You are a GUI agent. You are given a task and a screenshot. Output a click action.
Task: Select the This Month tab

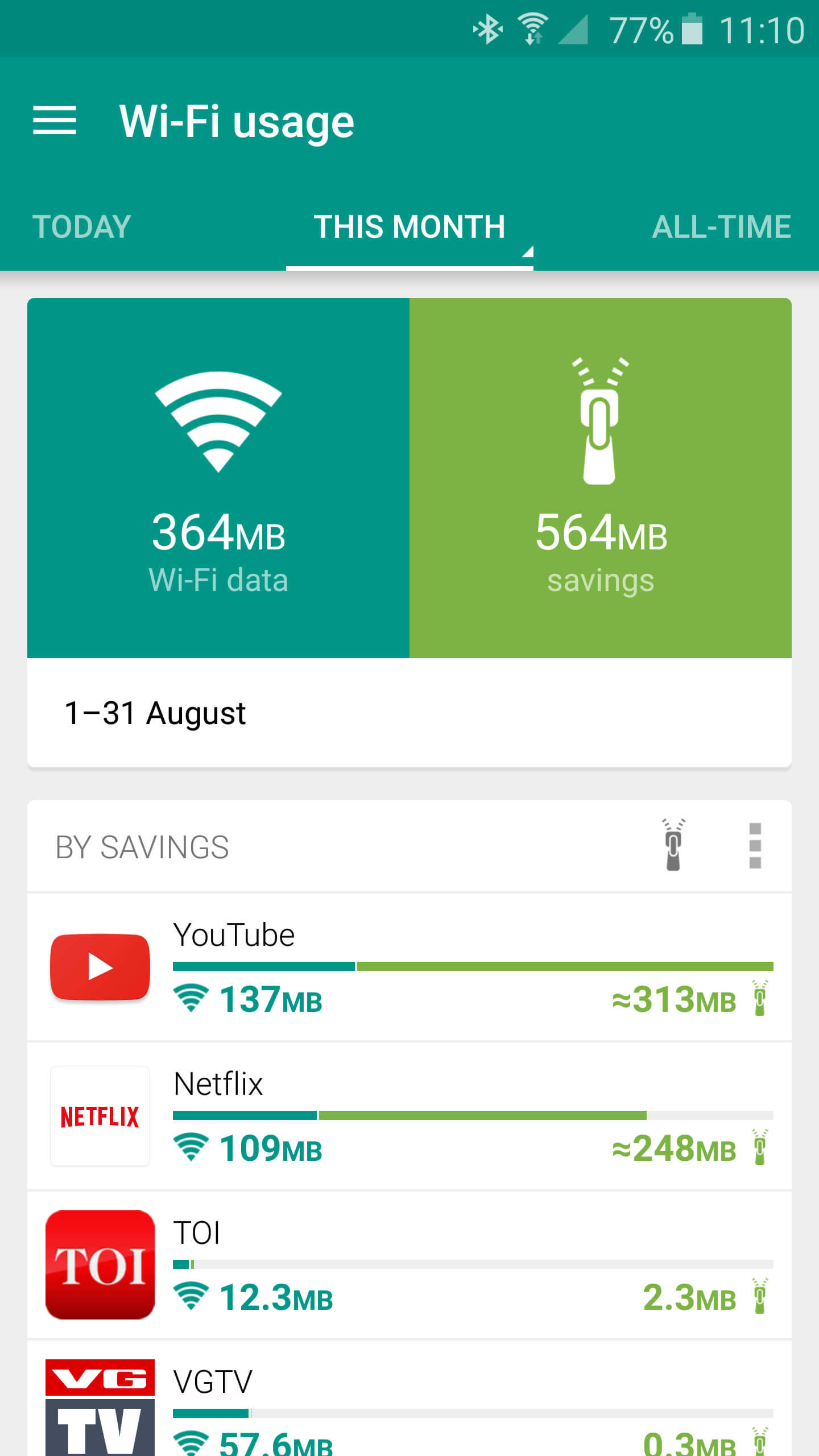point(409,227)
